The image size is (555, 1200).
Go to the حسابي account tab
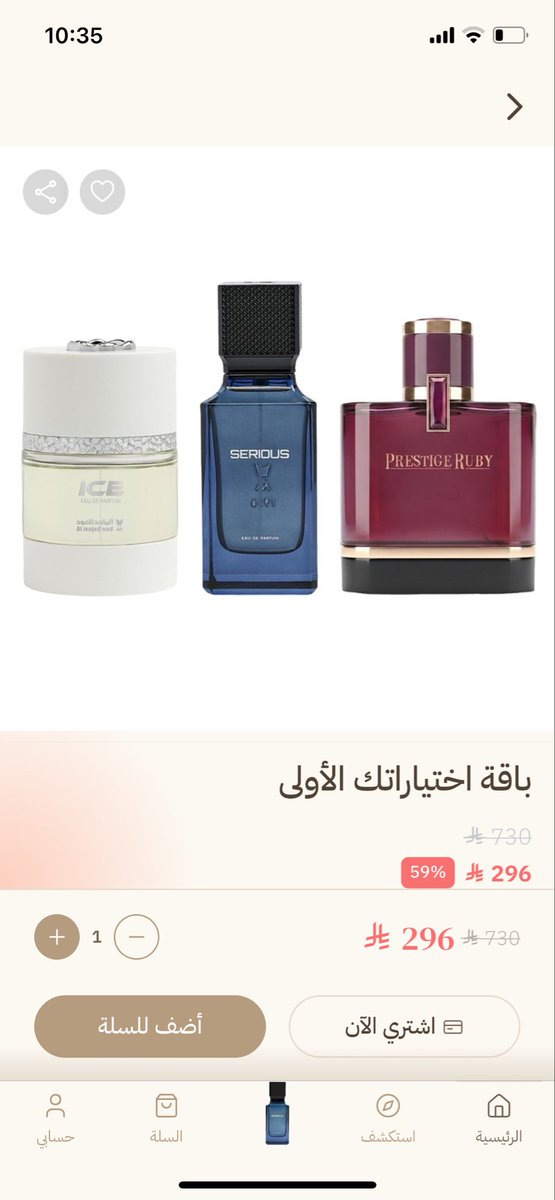pos(56,1118)
